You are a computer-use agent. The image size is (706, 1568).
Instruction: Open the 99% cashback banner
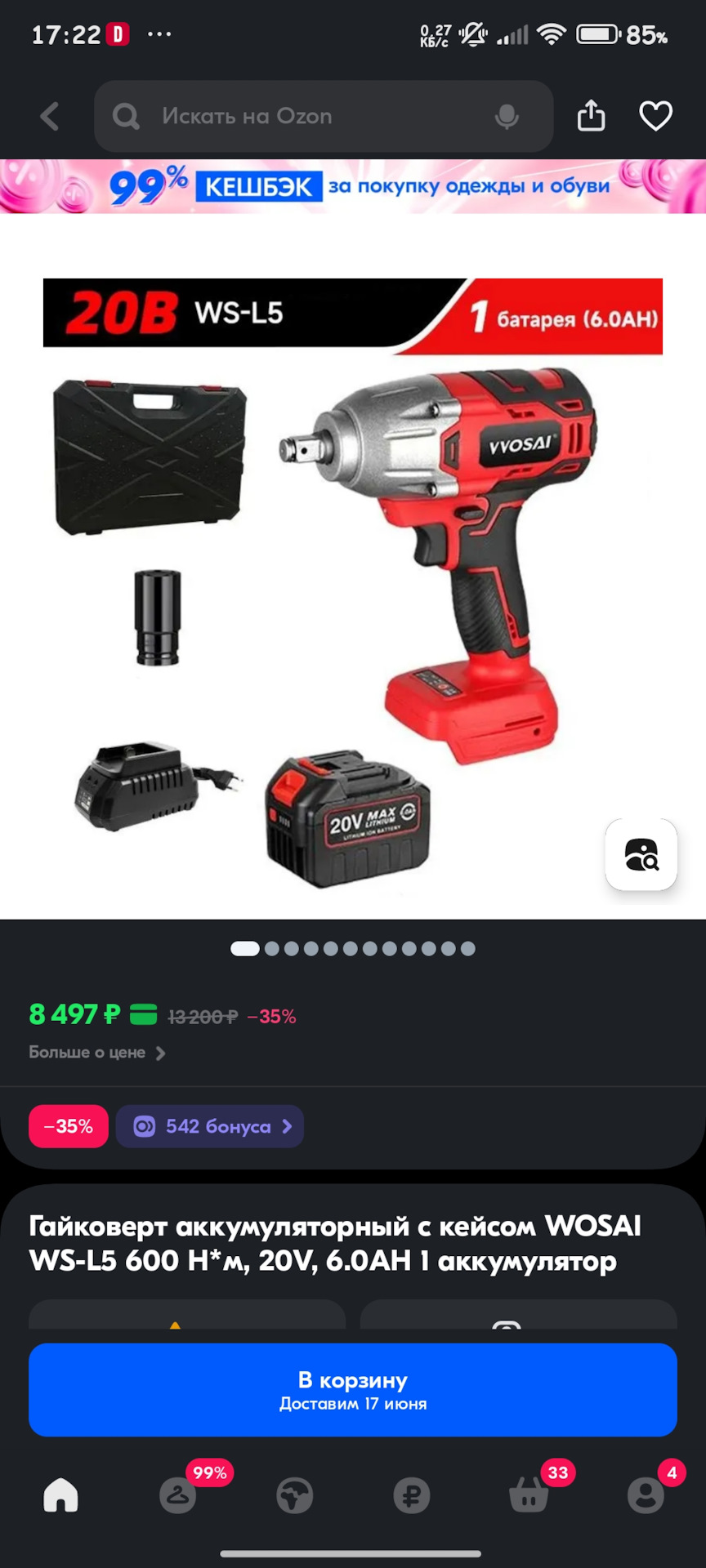click(x=353, y=186)
